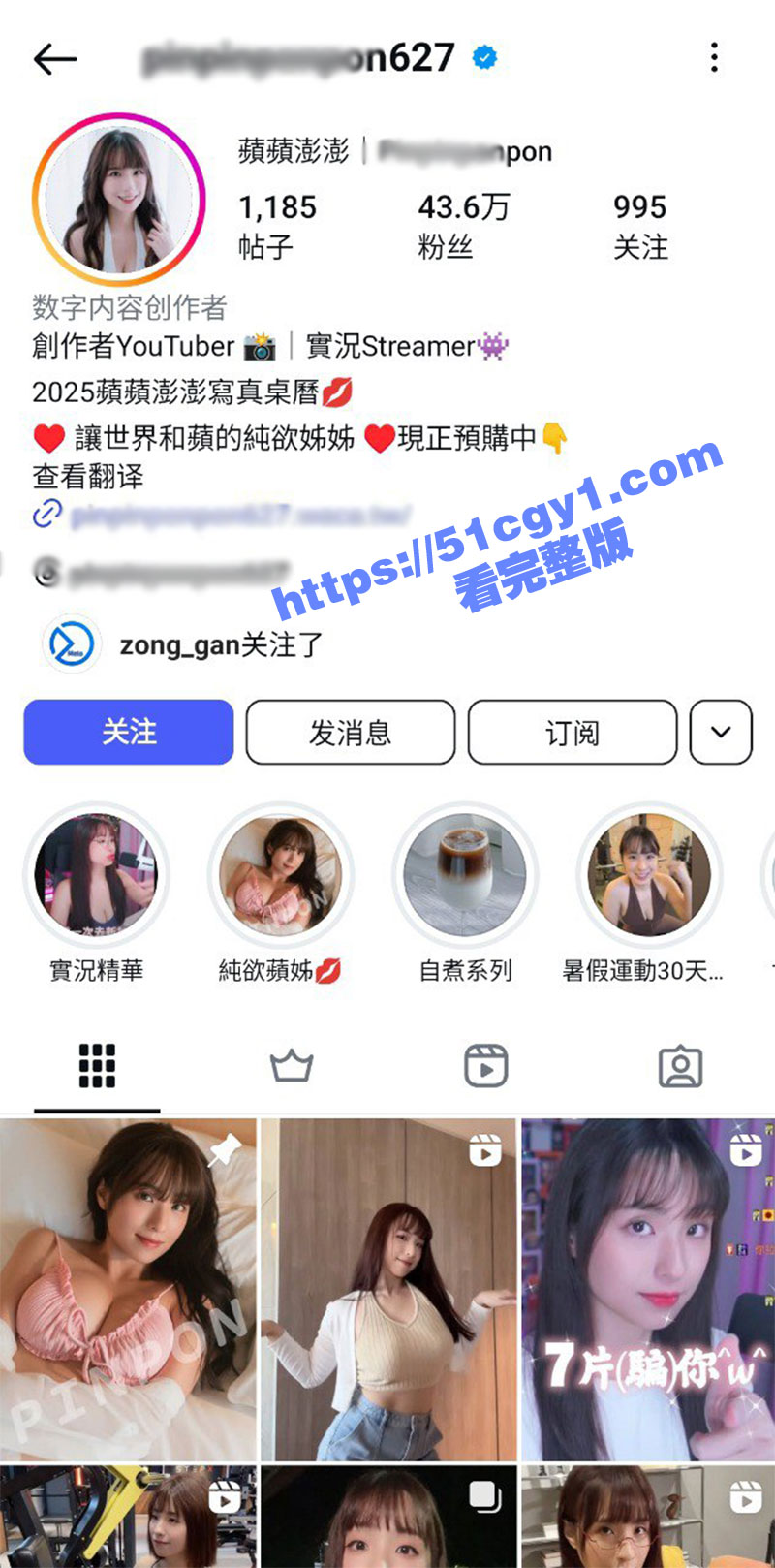Open the 自煮系列 story highlight
The width and height of the screenshot is (775, 1568).
tap(465, 875)
